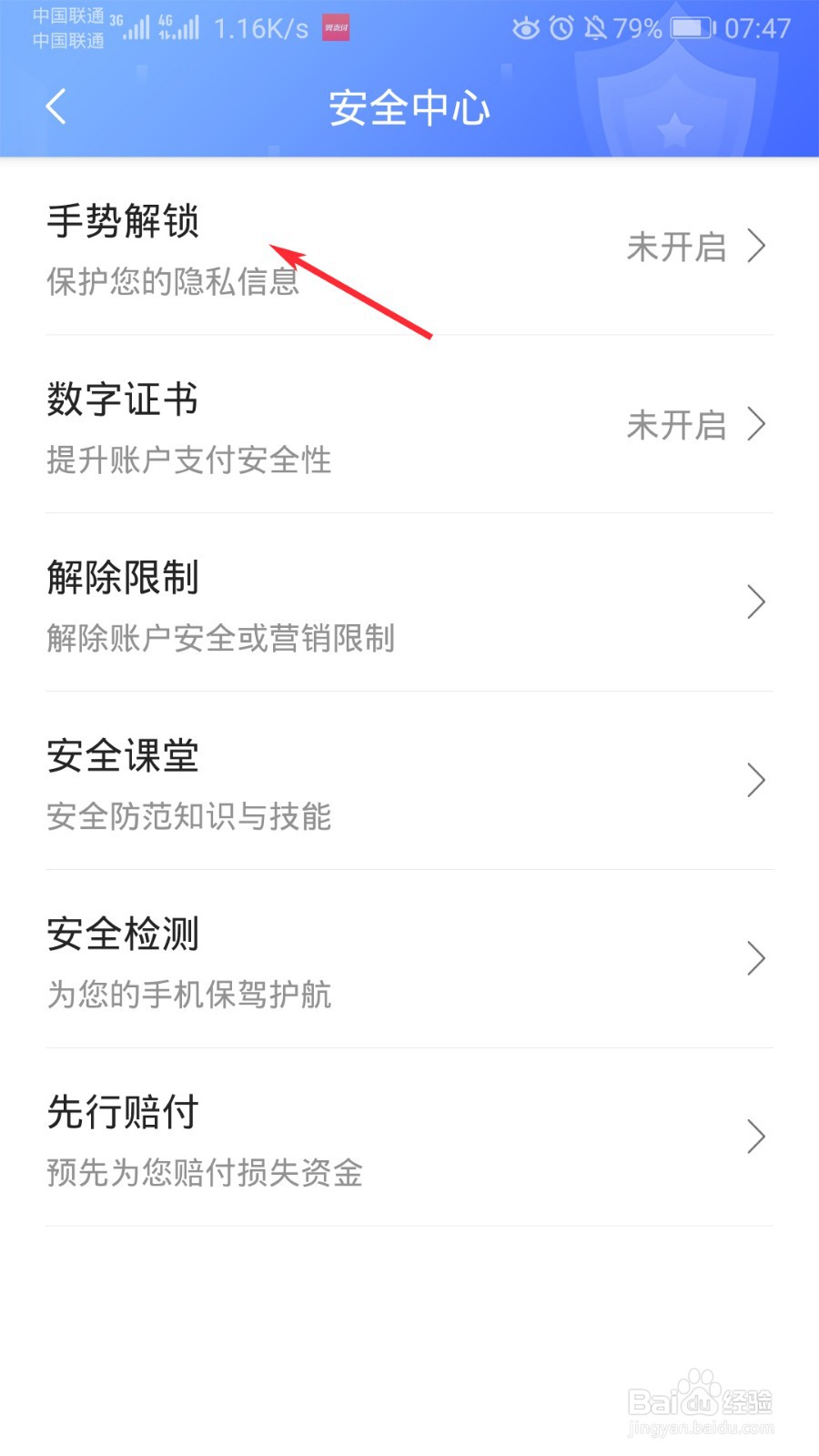
Task: Expand 先行赔付 with its chevron
Action: click(757, 1137)
